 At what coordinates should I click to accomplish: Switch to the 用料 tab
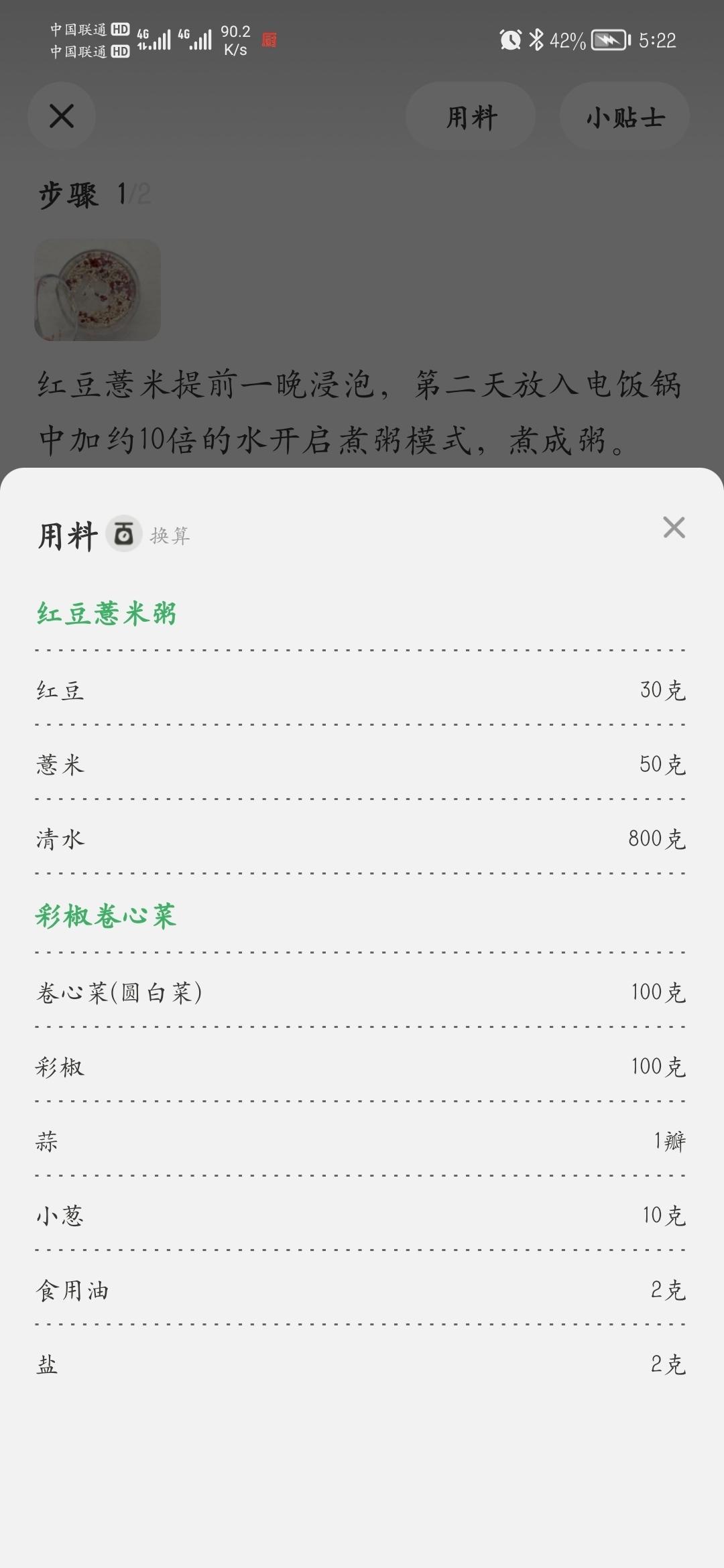[x=470, y=116]
